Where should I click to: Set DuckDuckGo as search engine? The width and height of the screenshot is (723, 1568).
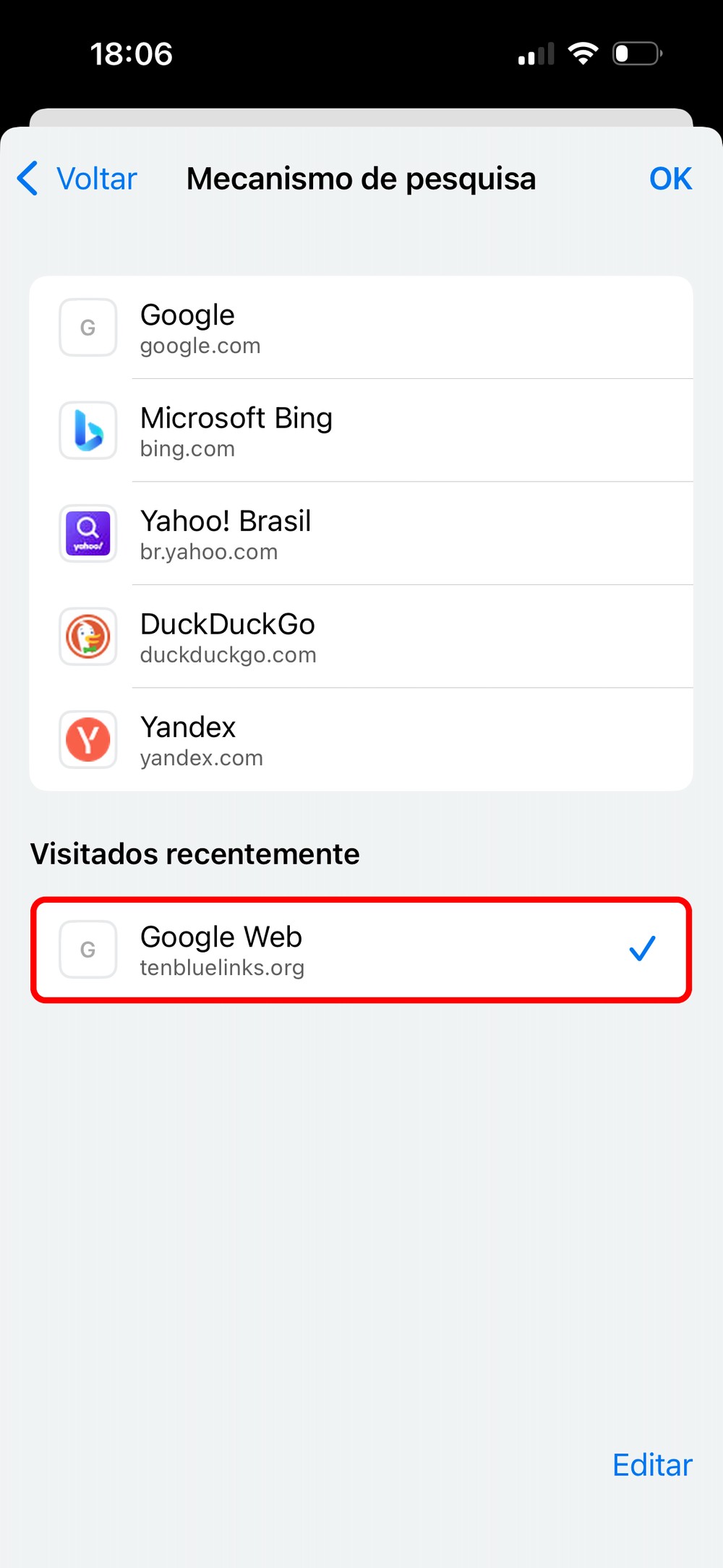tap(361, 637)
